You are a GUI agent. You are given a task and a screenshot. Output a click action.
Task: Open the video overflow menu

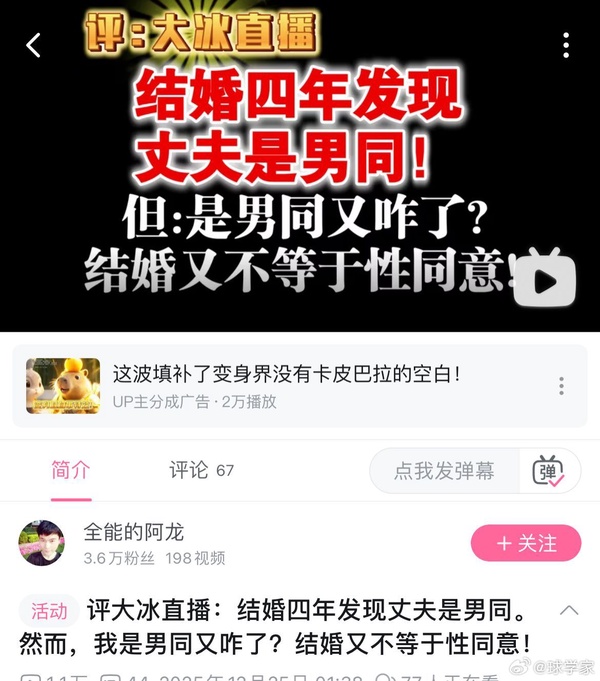coord(565,45)
